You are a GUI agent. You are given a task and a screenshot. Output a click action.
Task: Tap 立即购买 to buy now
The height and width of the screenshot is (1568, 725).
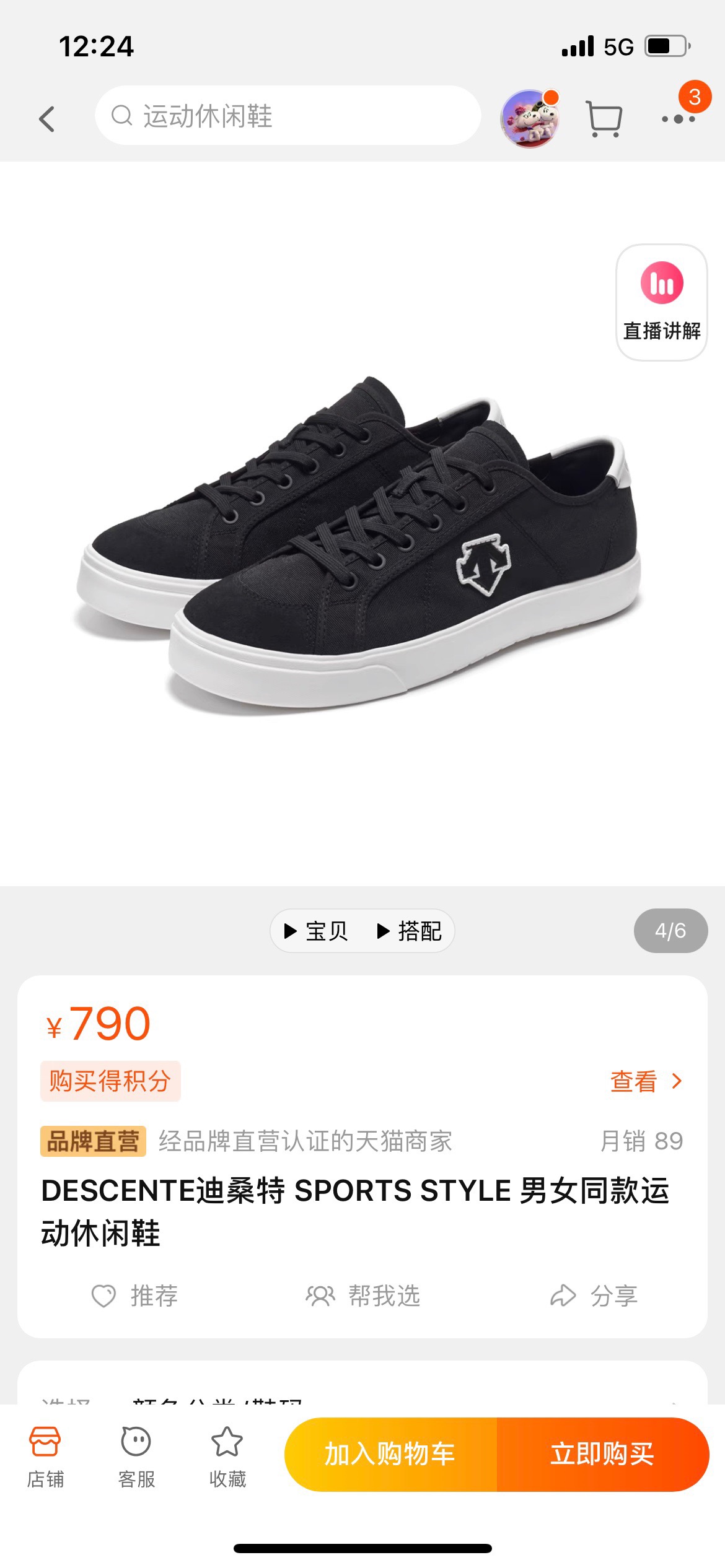click(602, 1454)
